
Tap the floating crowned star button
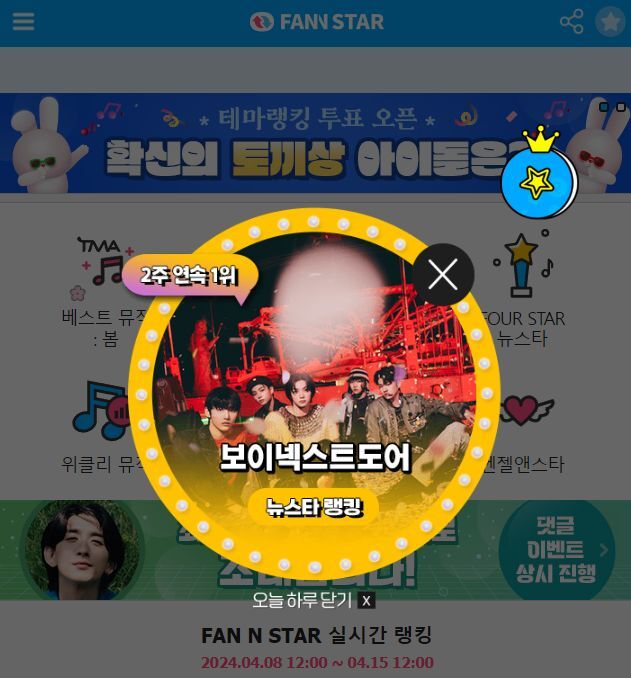pyautogui.click(x=539, y=179)
